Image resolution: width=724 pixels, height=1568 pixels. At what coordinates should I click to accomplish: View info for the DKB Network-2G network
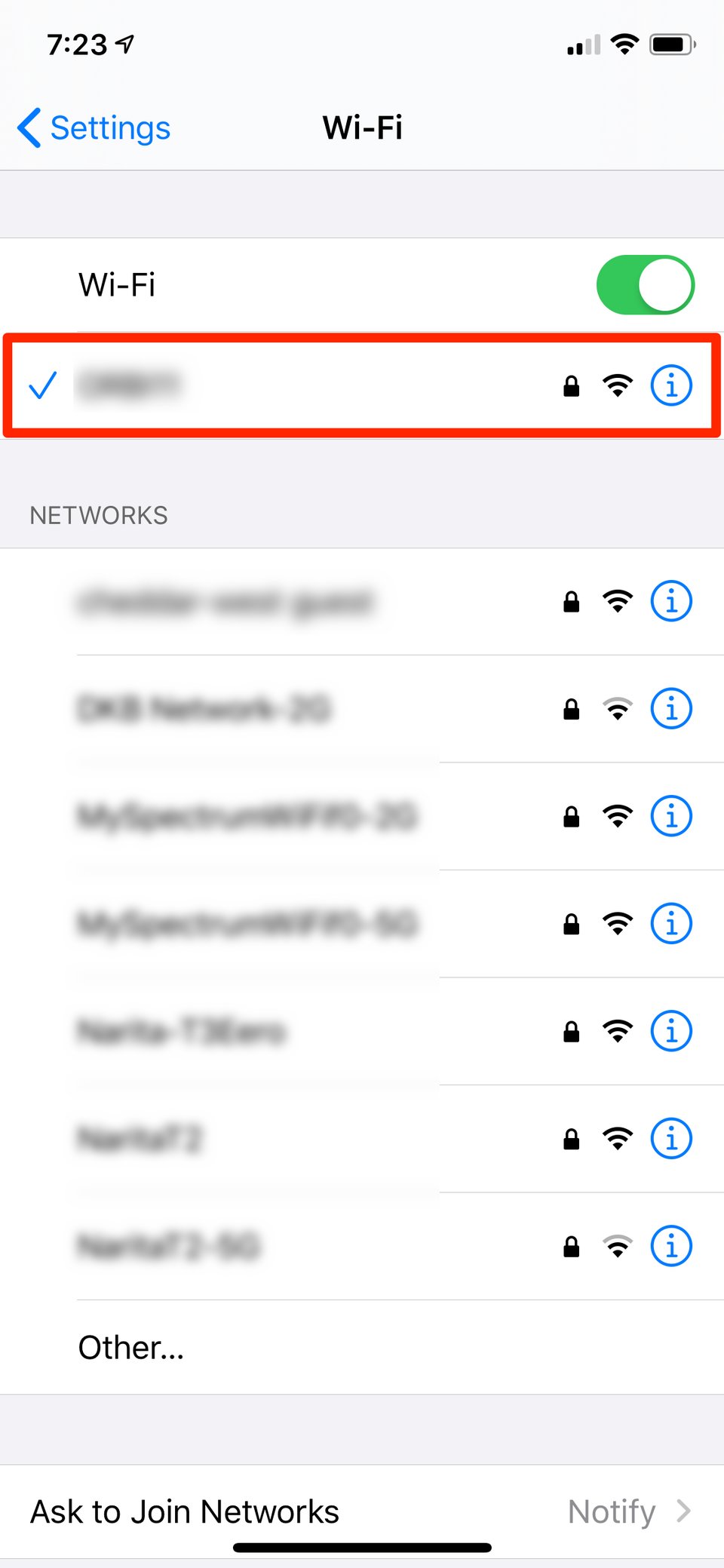point(670,709)
